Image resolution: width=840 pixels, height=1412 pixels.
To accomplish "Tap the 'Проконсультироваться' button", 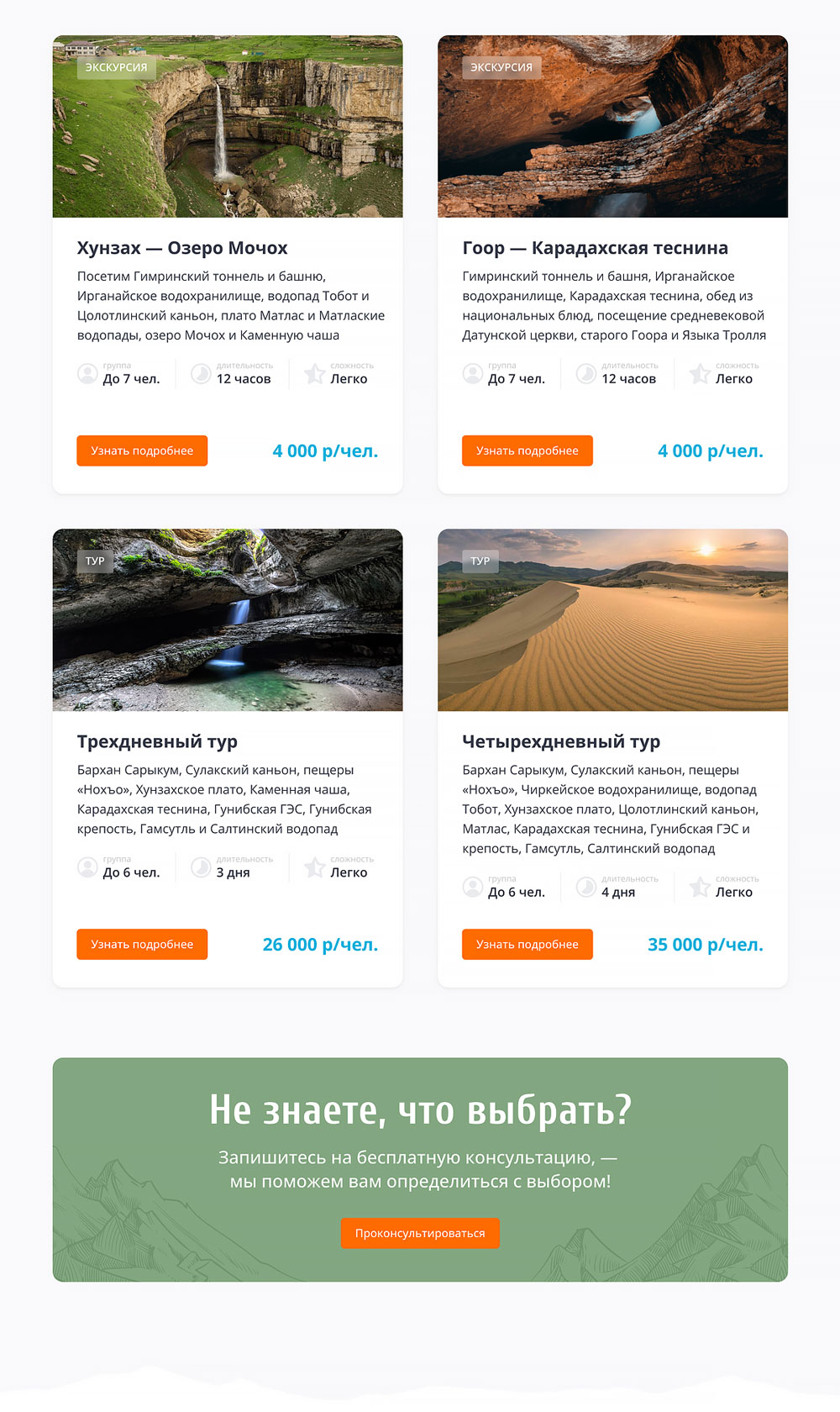I will click(420, 1233).
